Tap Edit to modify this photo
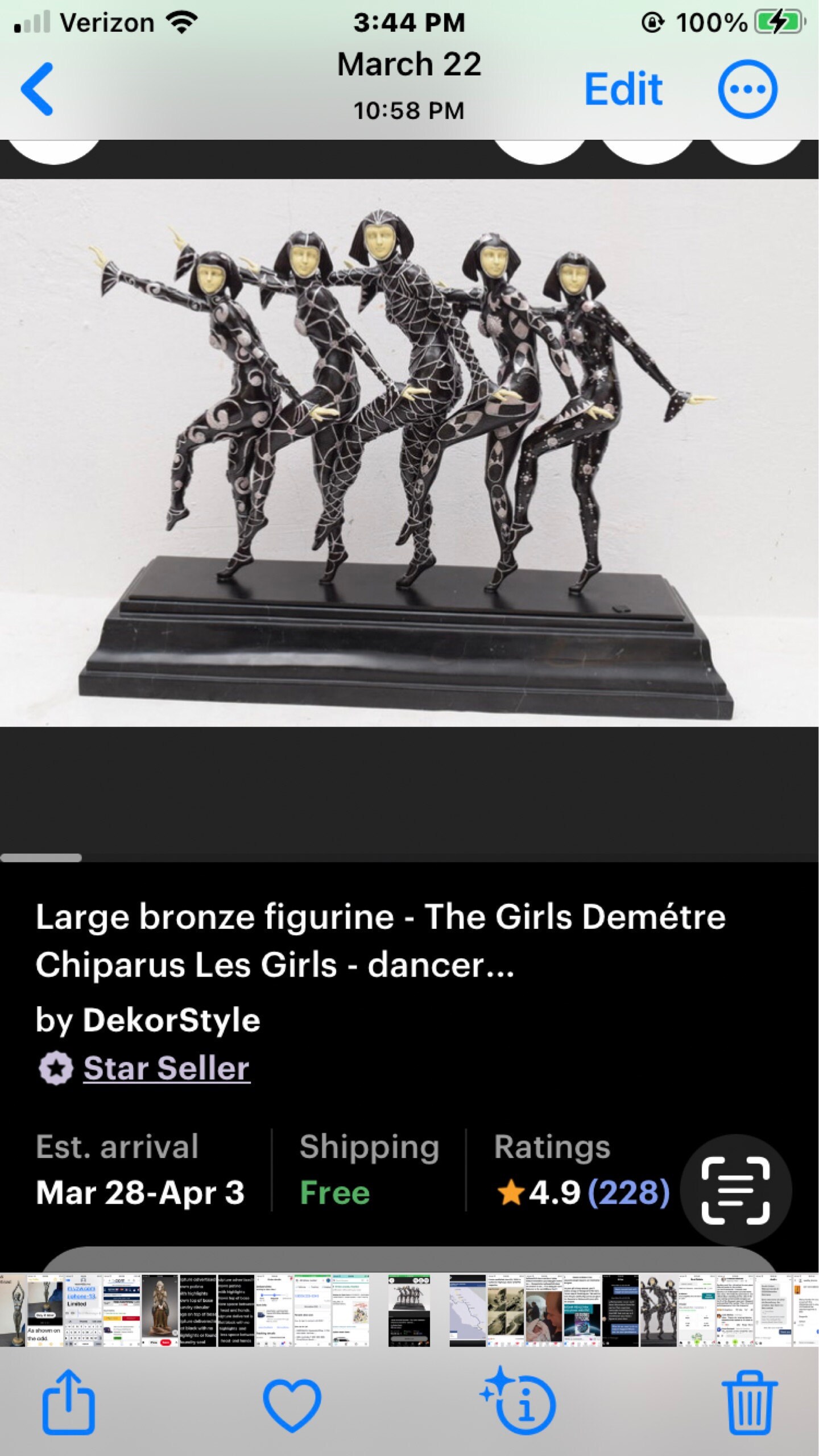The image size is (819, 1456). click(x=624, y=89)
